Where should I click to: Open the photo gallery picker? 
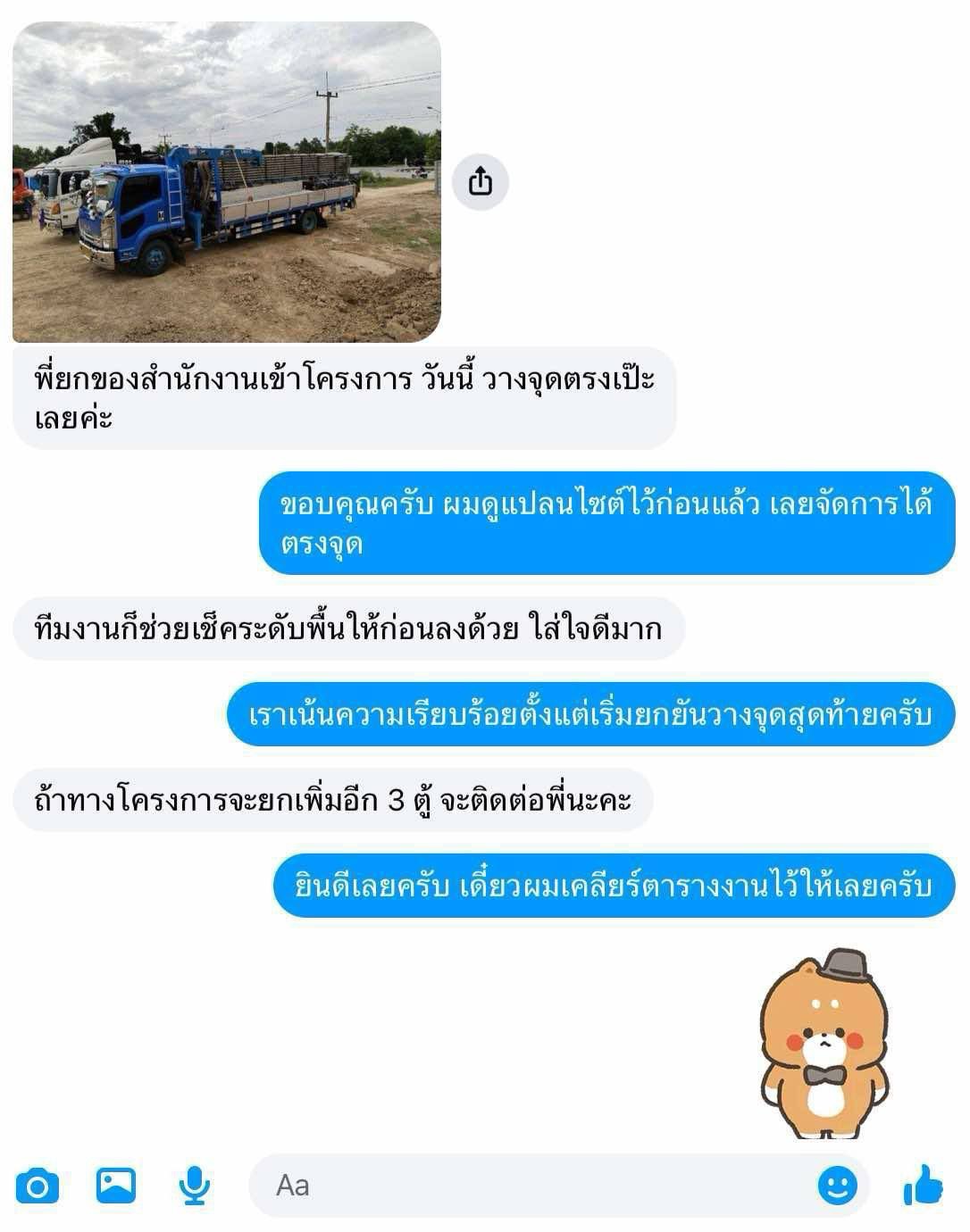tap(116, 1186)
